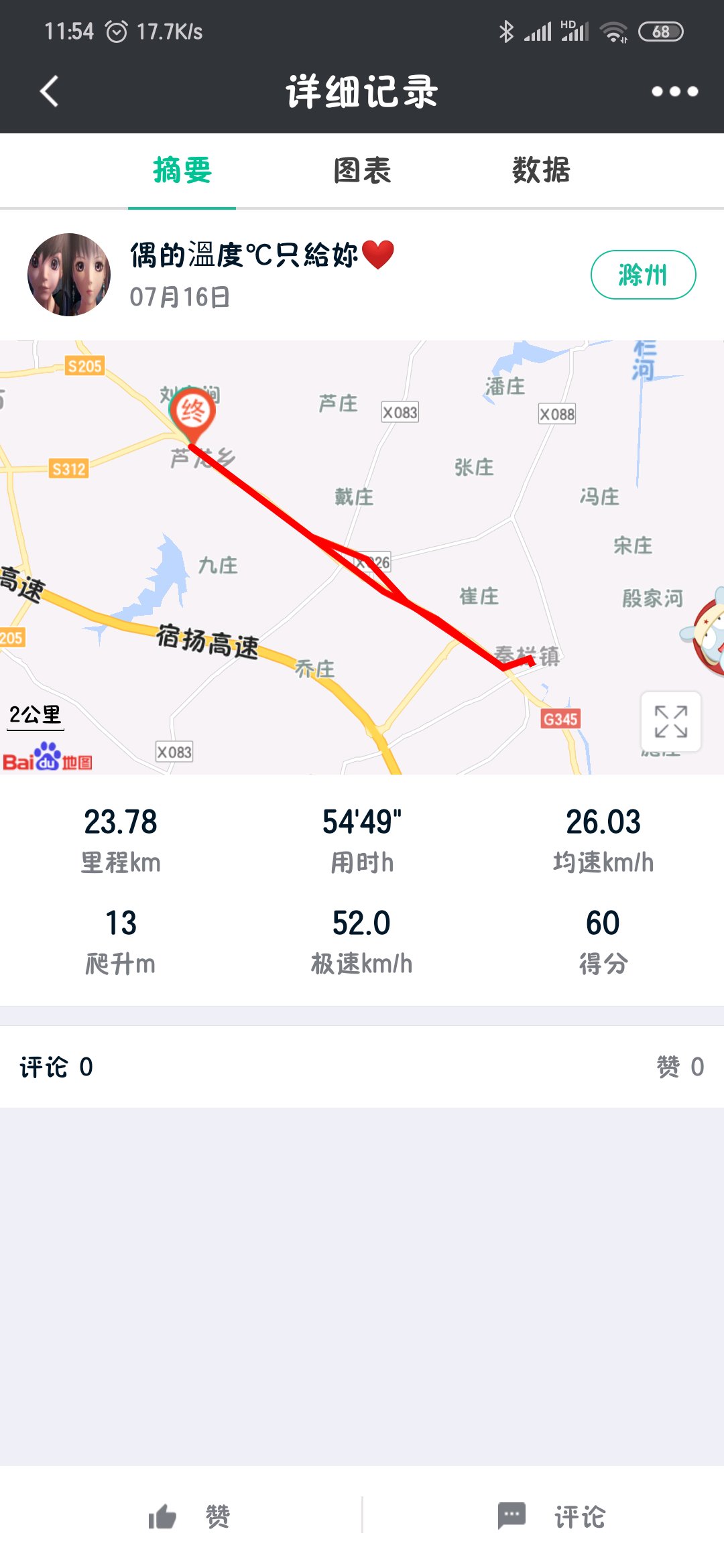Write a comment using the 评论 button
Image resolution: width=724 pixels, height=1568 pixels.
[x=552, y=1516]
